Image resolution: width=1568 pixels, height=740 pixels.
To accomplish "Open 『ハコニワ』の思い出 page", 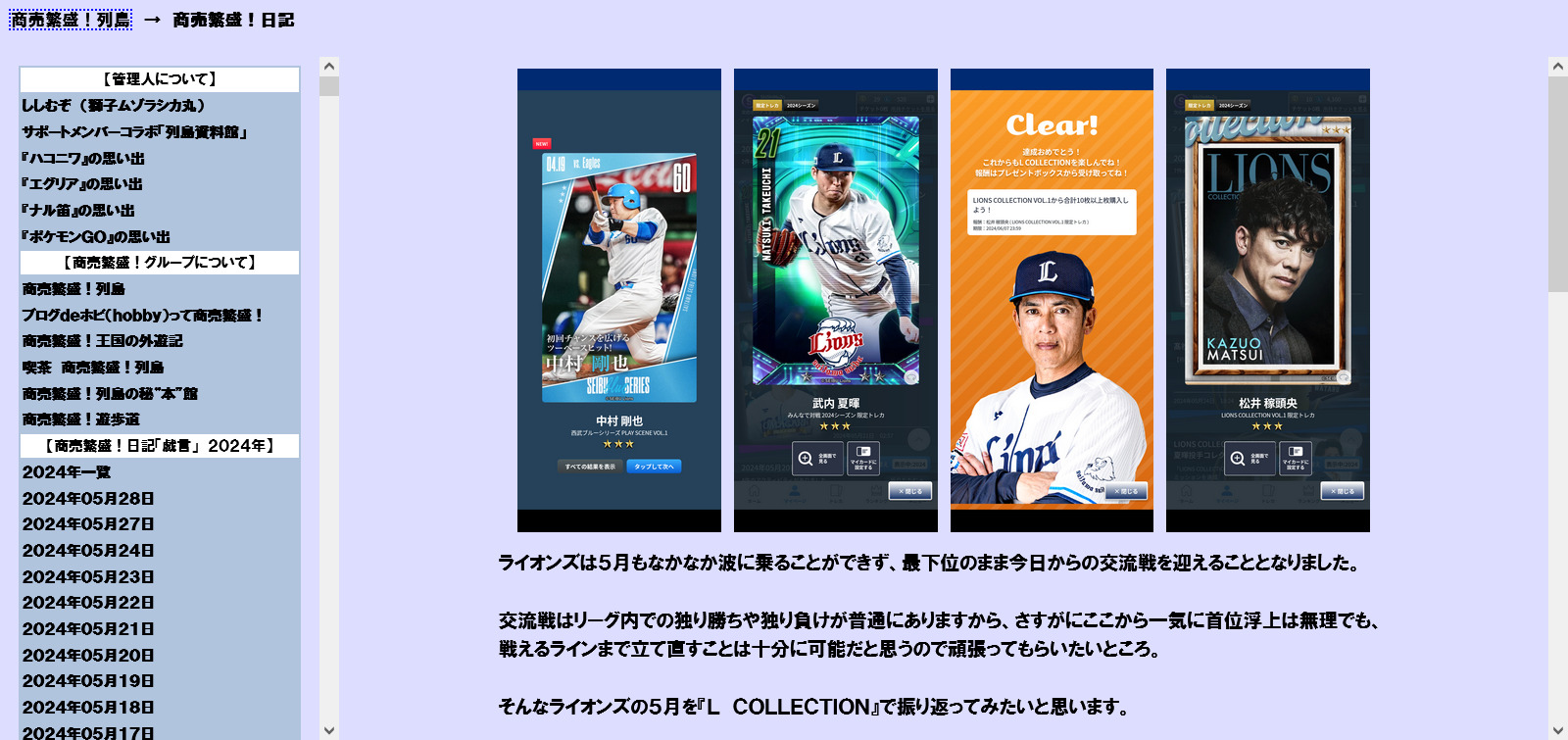I will pyautogui.click(x=83, y=159).
